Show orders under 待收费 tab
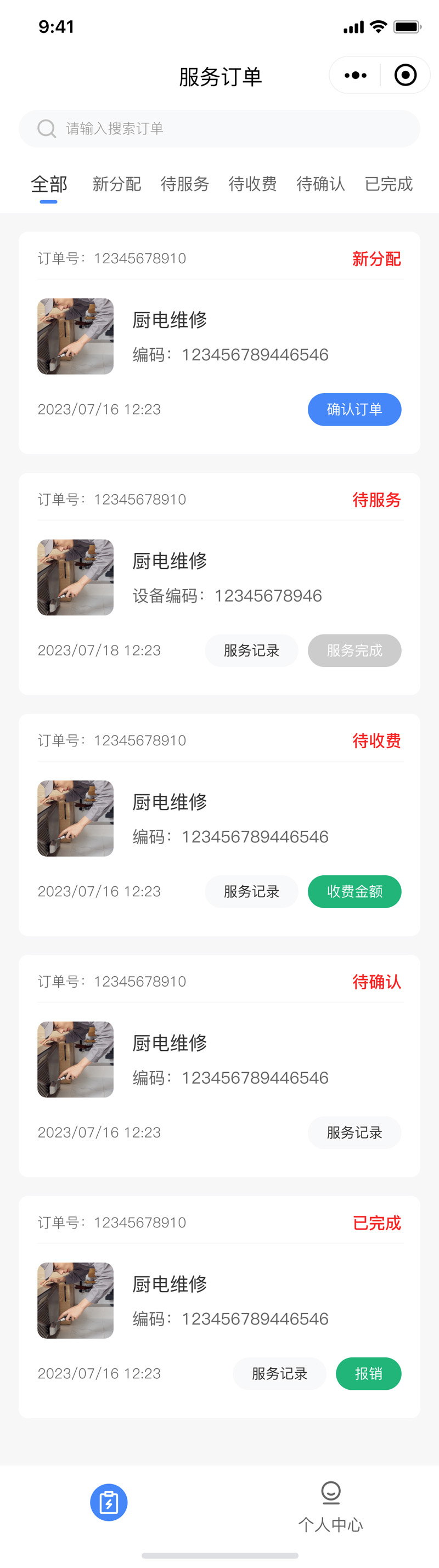This screenshot has width=439, height=1568. pyautogui.click(x=252, y=184)
